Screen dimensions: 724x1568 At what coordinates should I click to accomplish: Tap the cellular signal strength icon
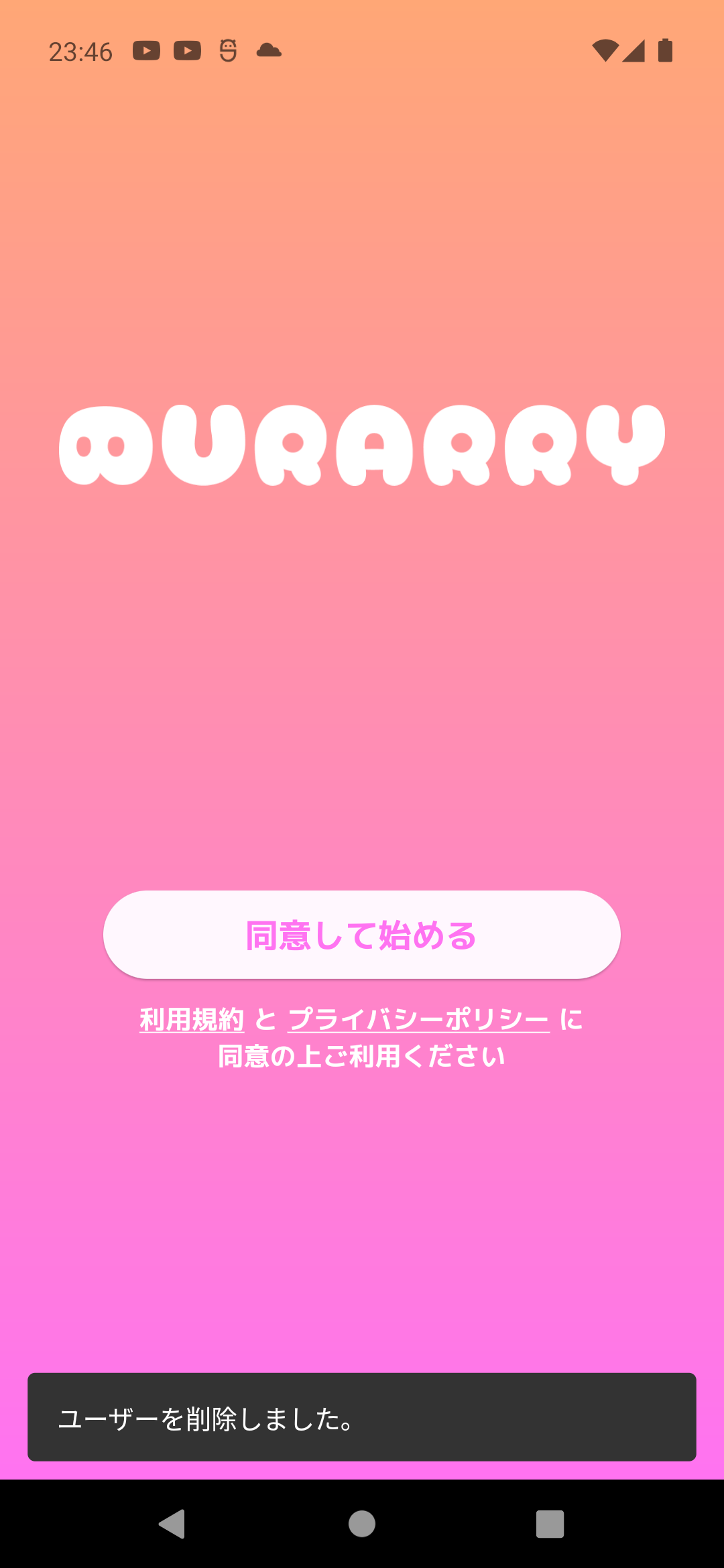click(x=633, y=50)
